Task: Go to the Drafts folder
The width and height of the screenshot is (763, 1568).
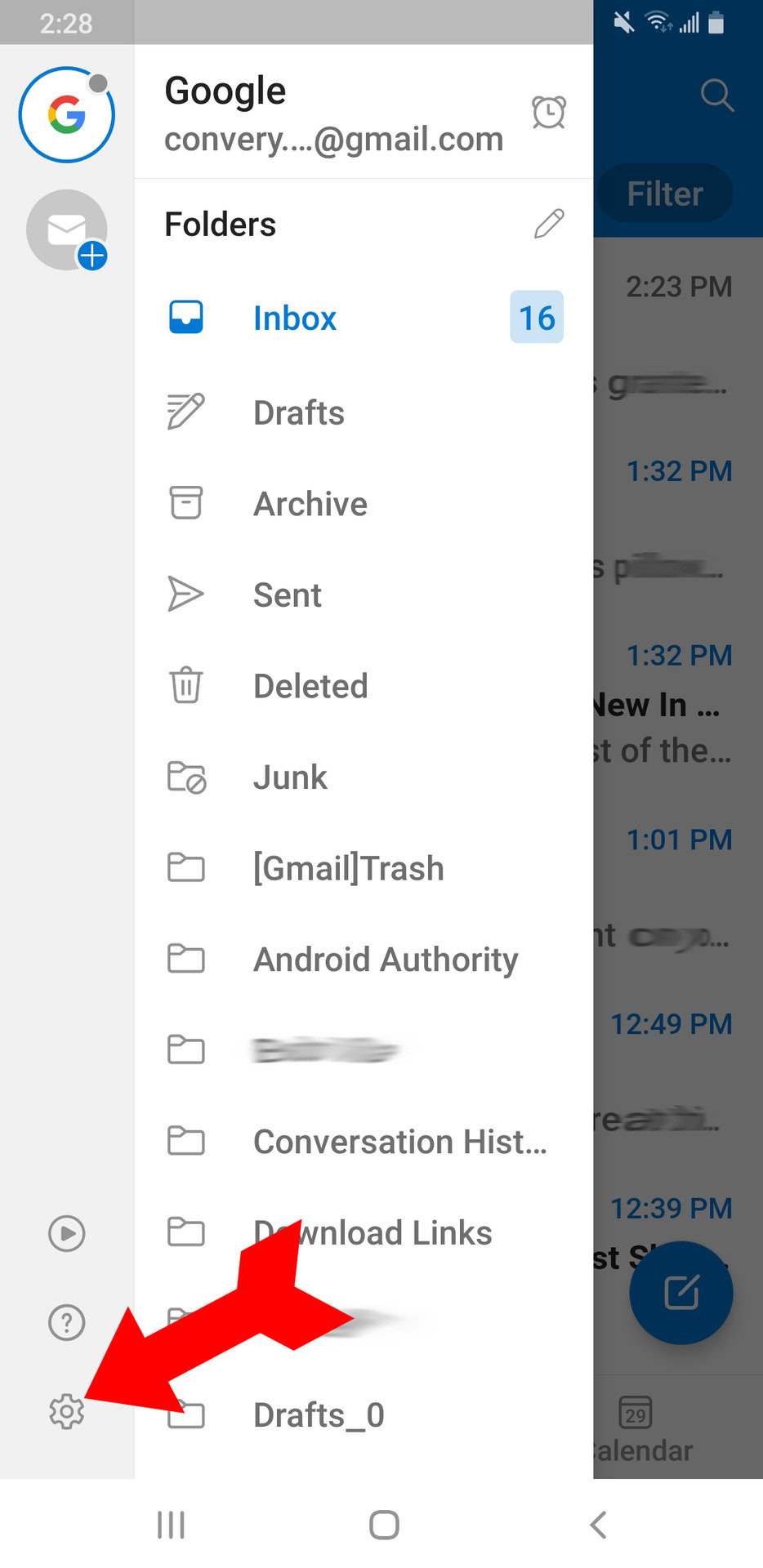Action: (299, 412)
